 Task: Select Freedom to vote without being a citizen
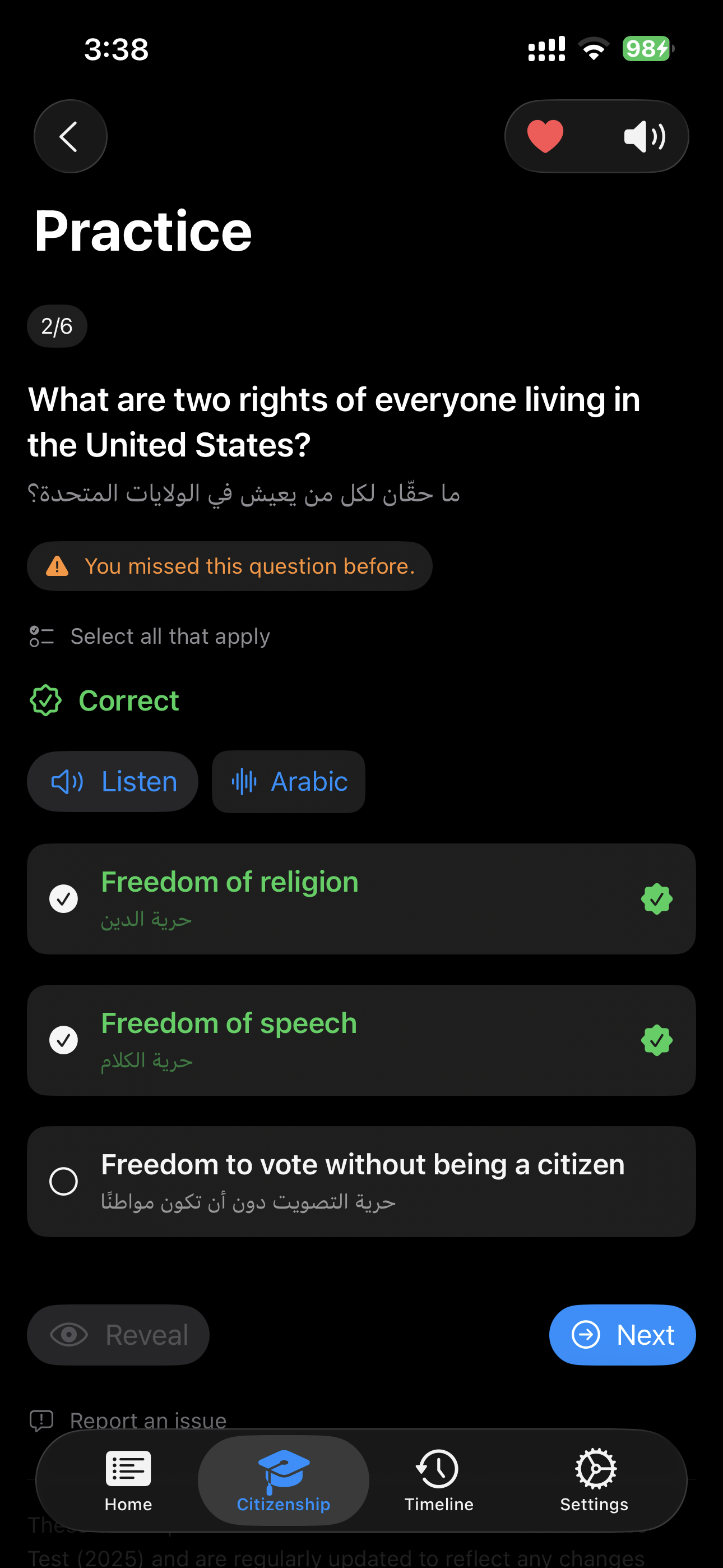361,1182
